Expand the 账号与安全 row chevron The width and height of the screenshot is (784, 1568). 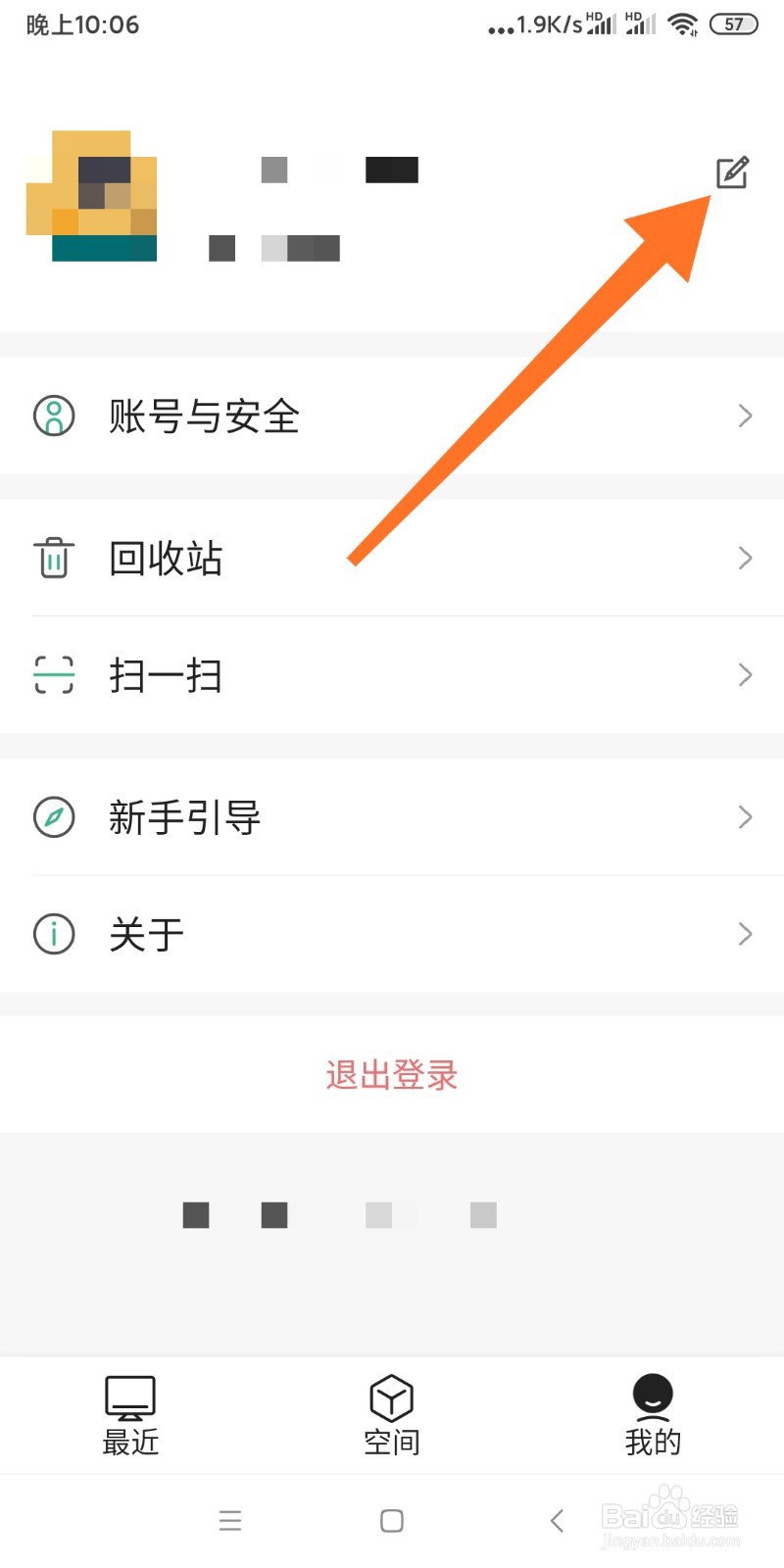744,416
